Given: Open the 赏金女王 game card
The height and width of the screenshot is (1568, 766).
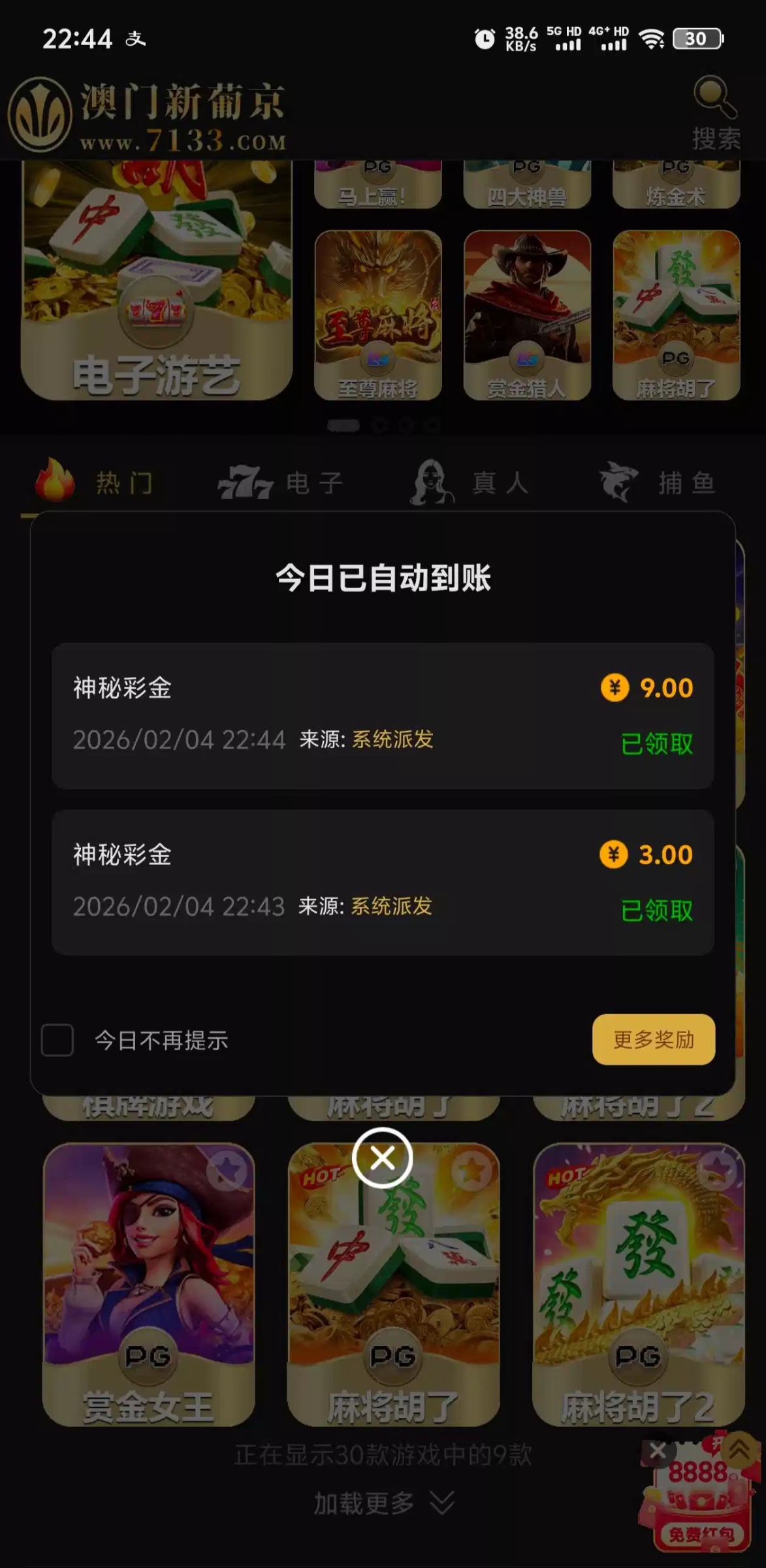Looking at the screenshot, I should coord(148,1284).
